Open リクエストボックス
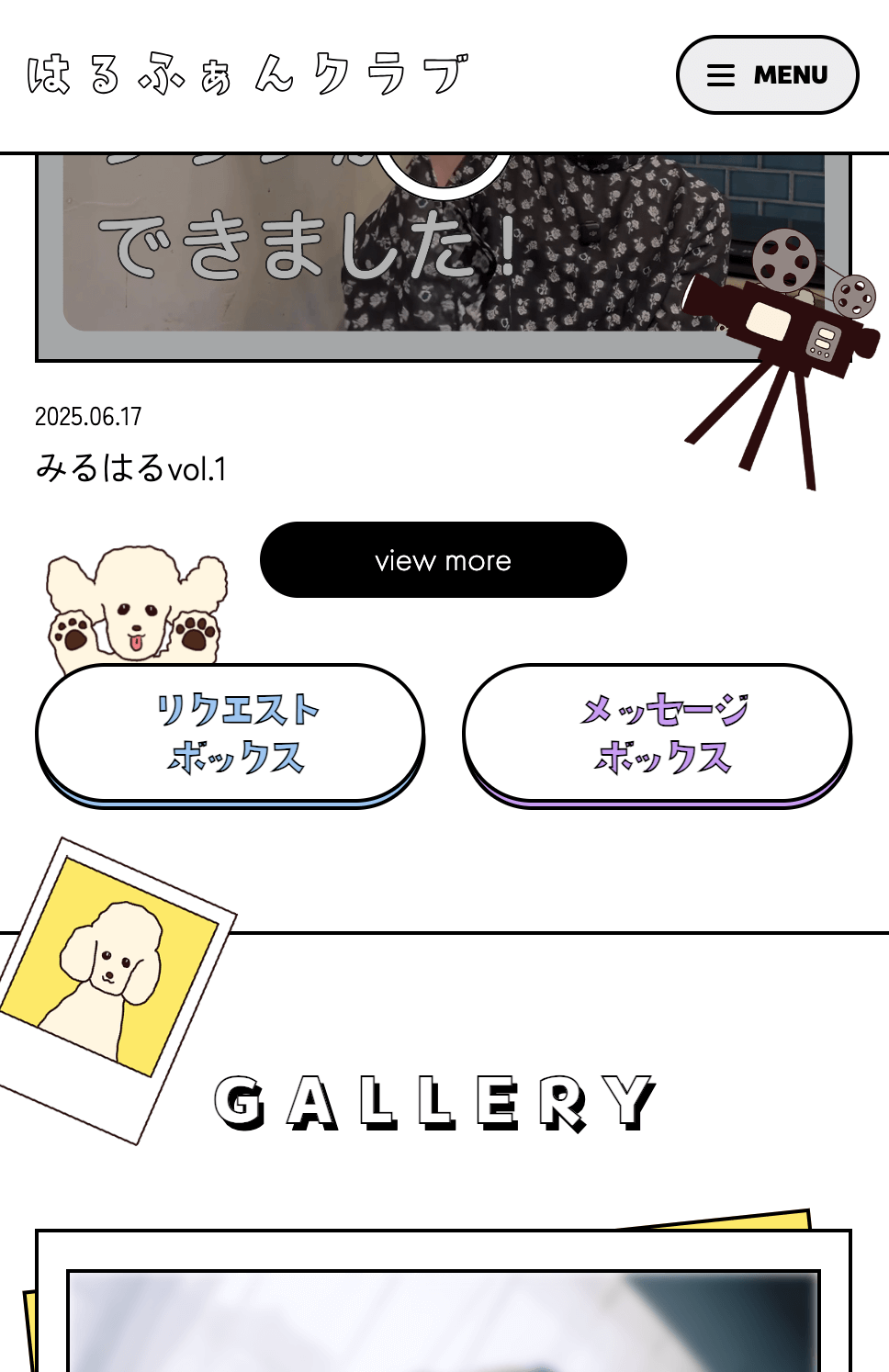This screenshot has height=1372, width=889. (230, 733)
